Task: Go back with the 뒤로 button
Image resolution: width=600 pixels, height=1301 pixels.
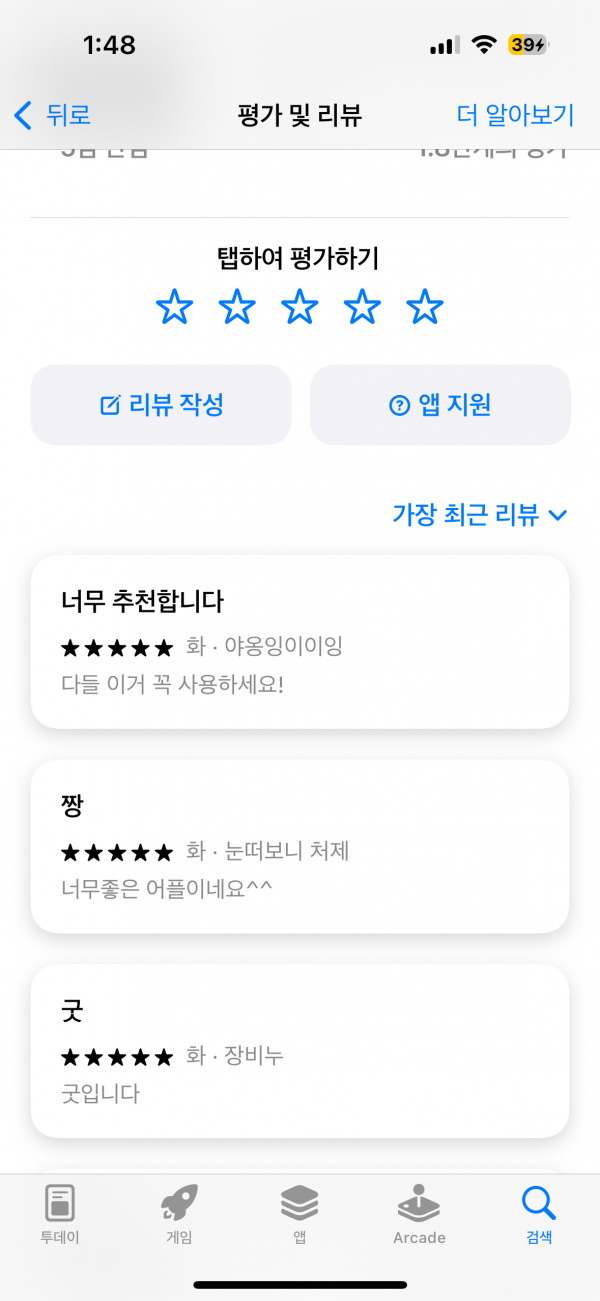Action: pyautogui.click(x=52, y=115)
